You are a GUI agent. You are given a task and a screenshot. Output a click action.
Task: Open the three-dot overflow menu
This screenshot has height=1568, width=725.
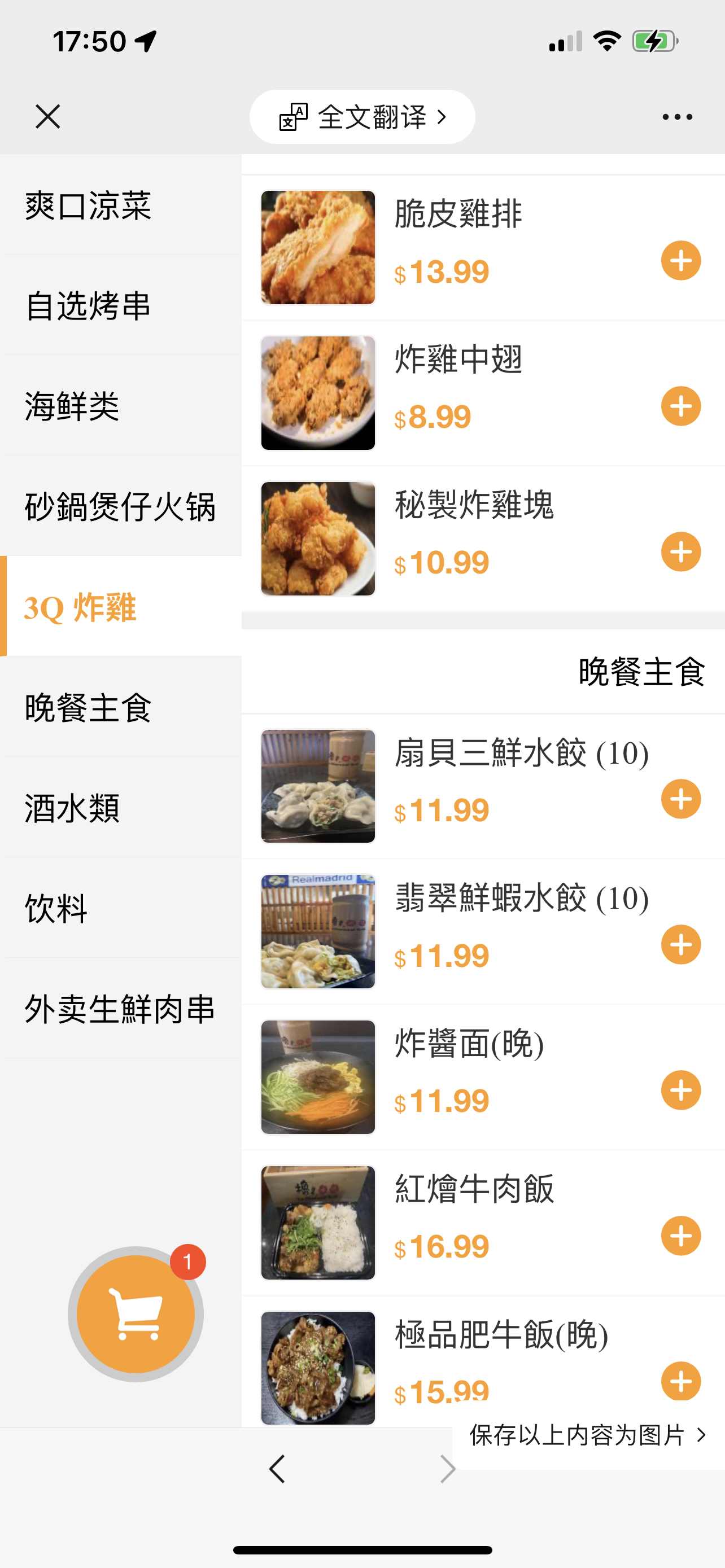pyautogui.click(x=677, y=117)
